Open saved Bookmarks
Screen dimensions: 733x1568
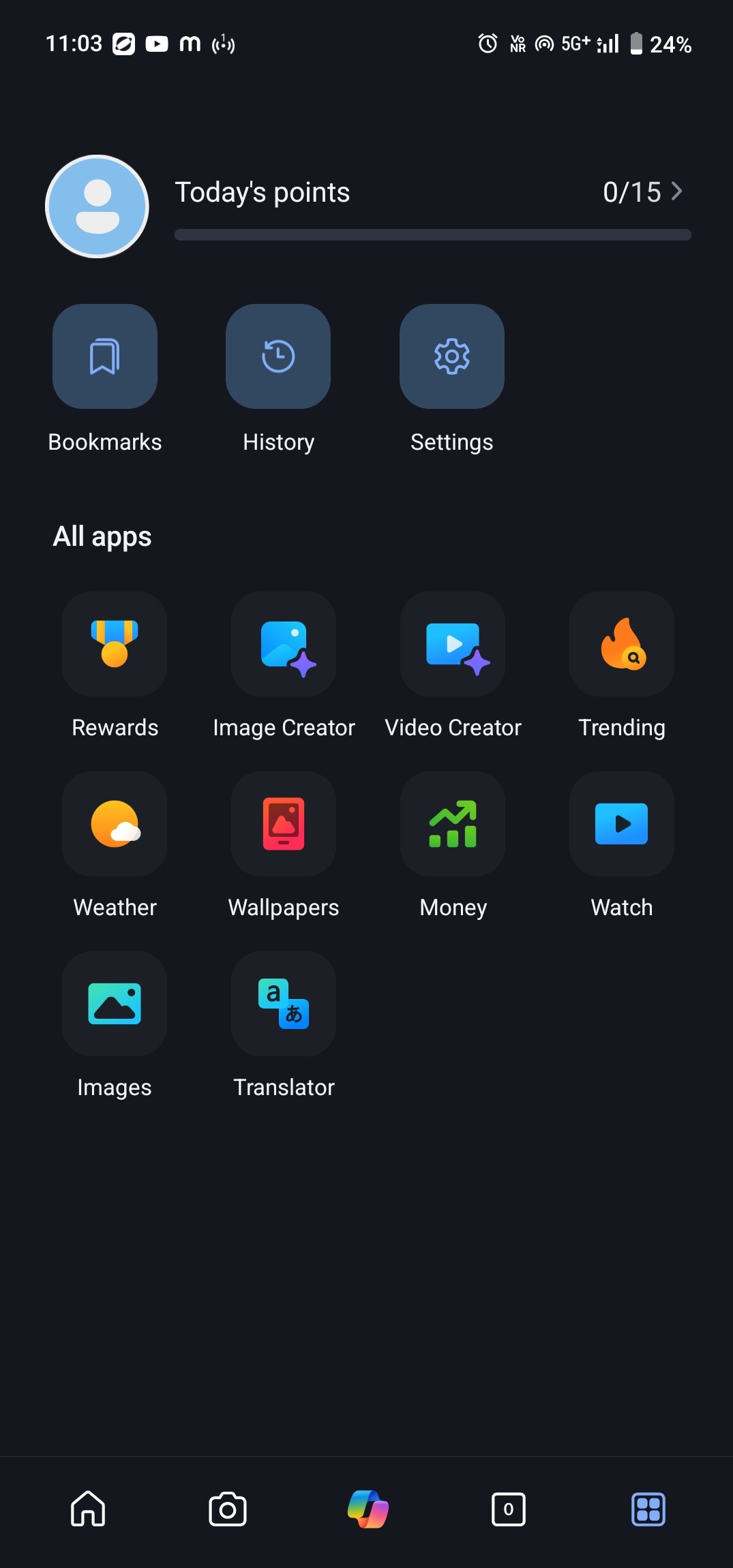tap(104, 356)
